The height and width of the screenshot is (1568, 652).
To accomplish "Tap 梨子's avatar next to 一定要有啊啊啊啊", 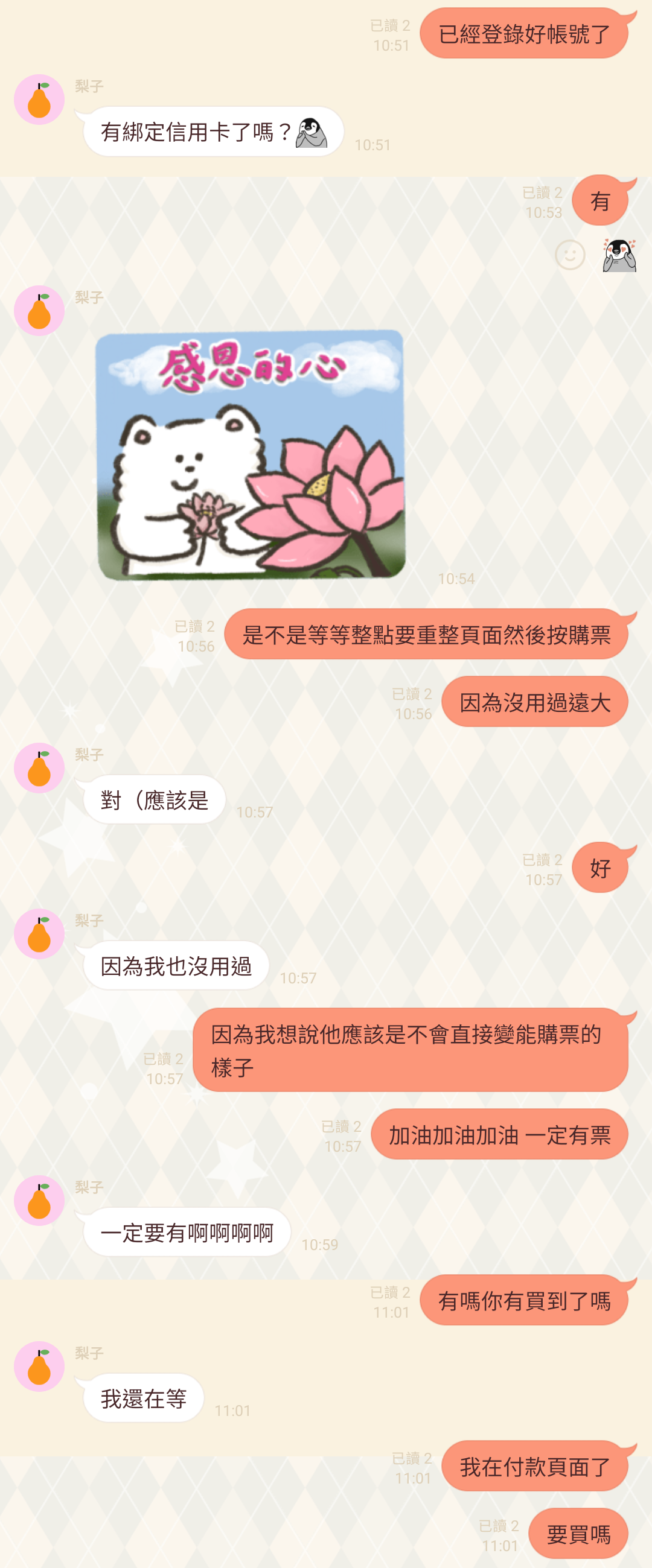I will pos(39,1201).
